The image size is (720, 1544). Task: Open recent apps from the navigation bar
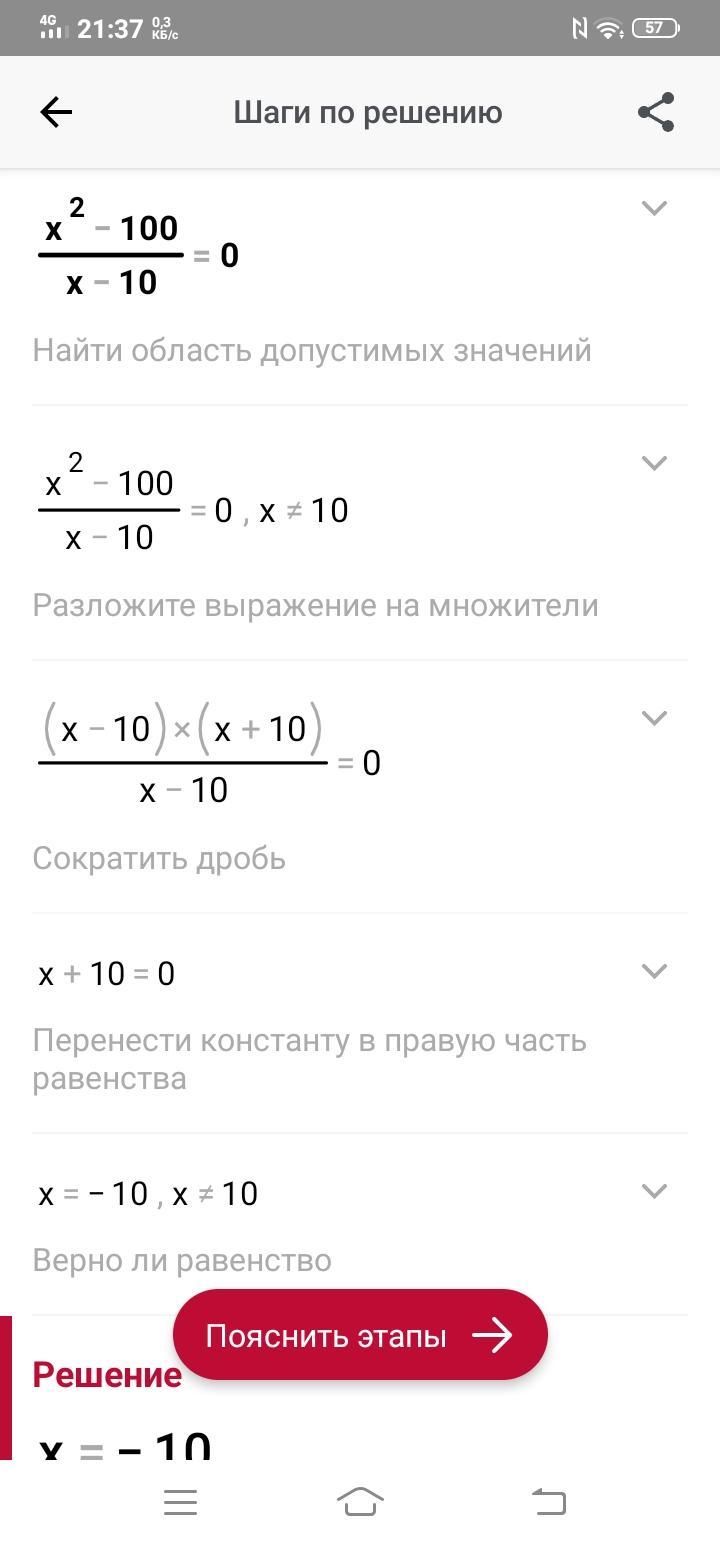click(x=180, y=1502)
